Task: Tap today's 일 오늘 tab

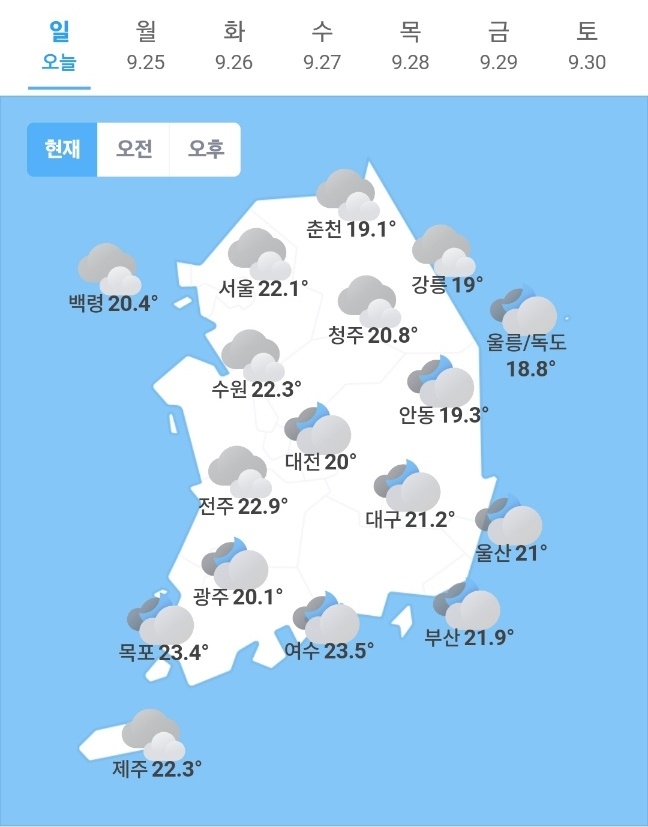Action: pyautogui.click(x=59, y=45)
